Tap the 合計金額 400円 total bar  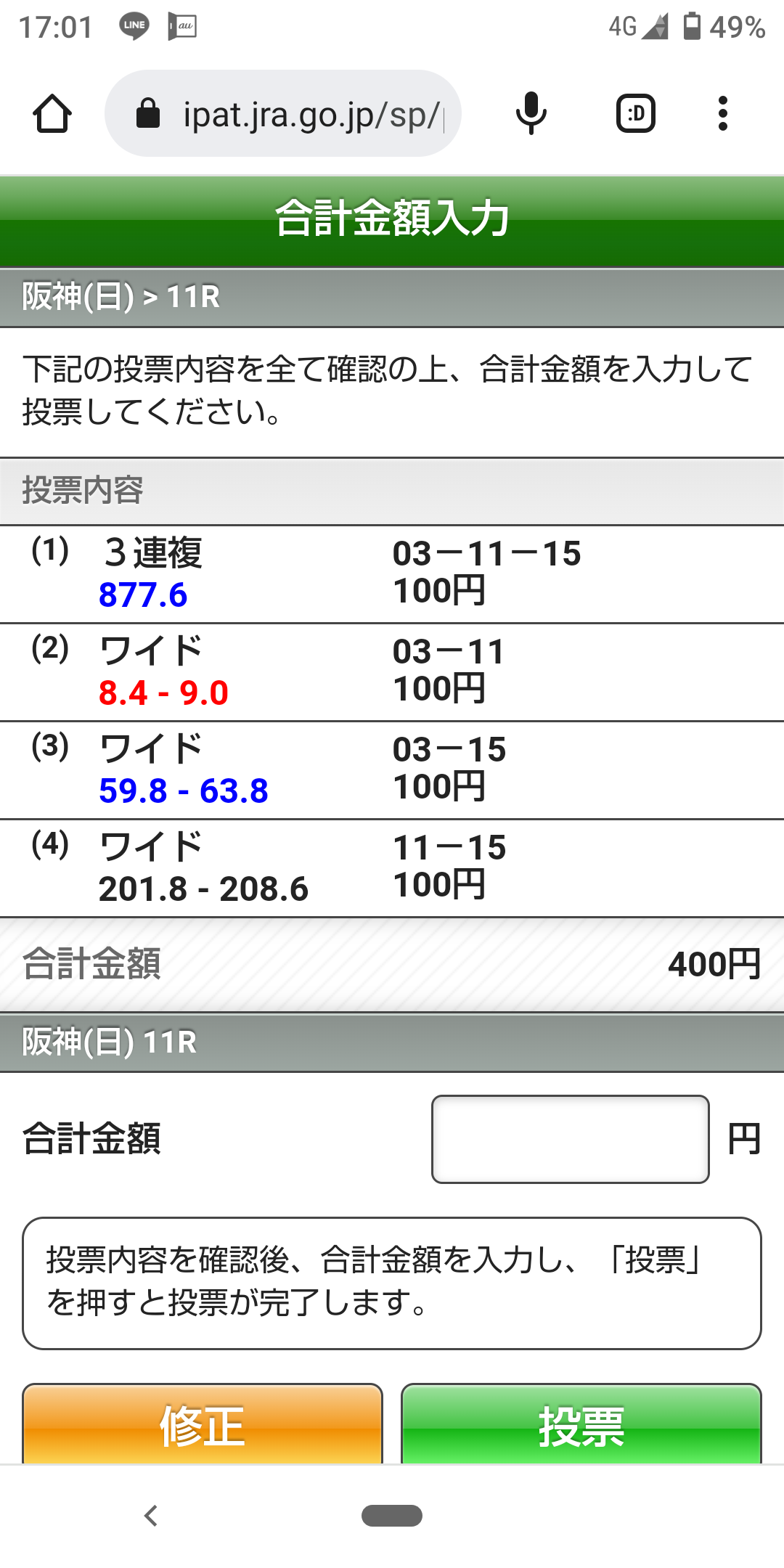tap(392, 962)
